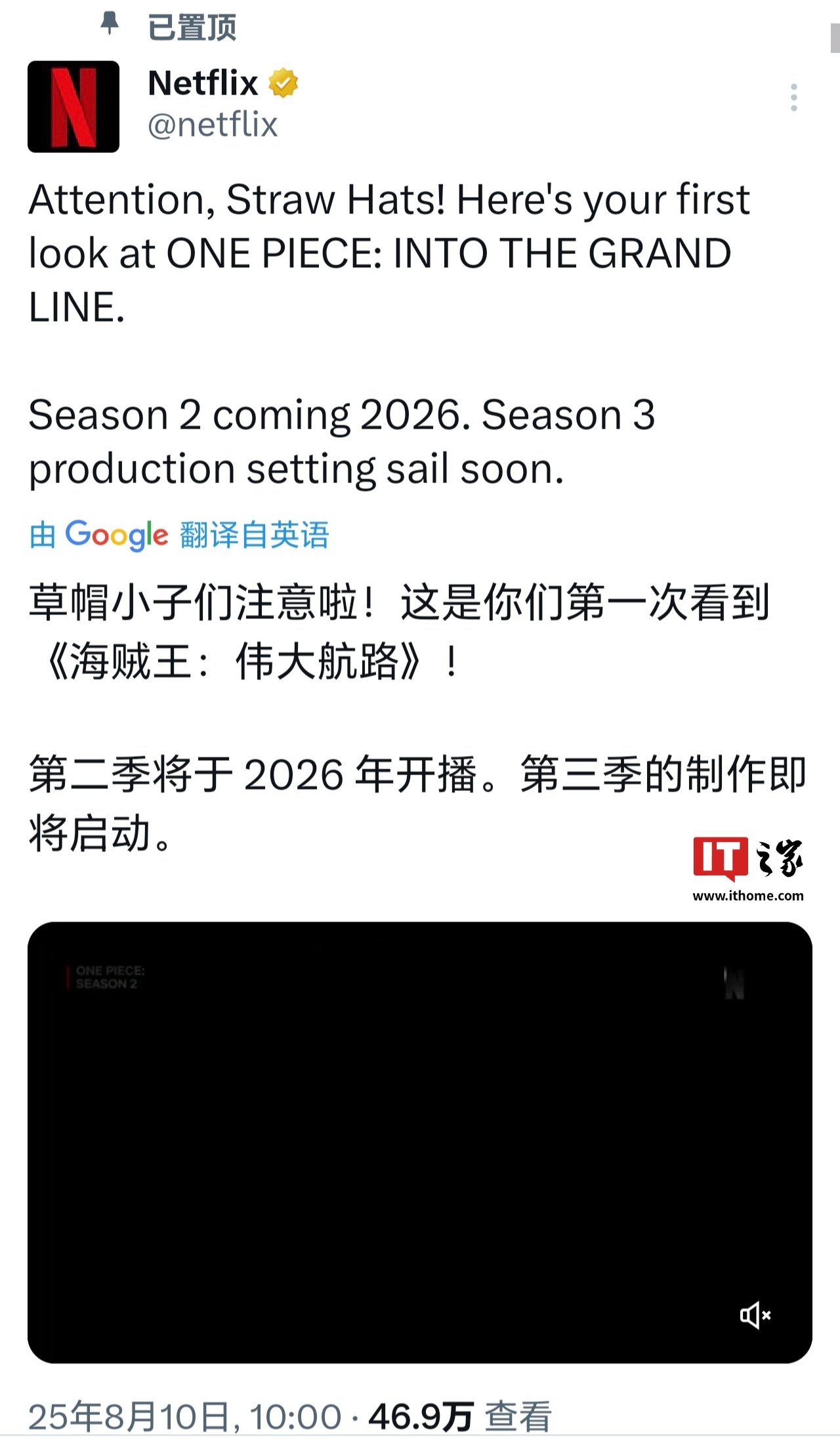Open the tweet's three-dot overflow menu
840x1451 pixels.
[x=794, y=98]
